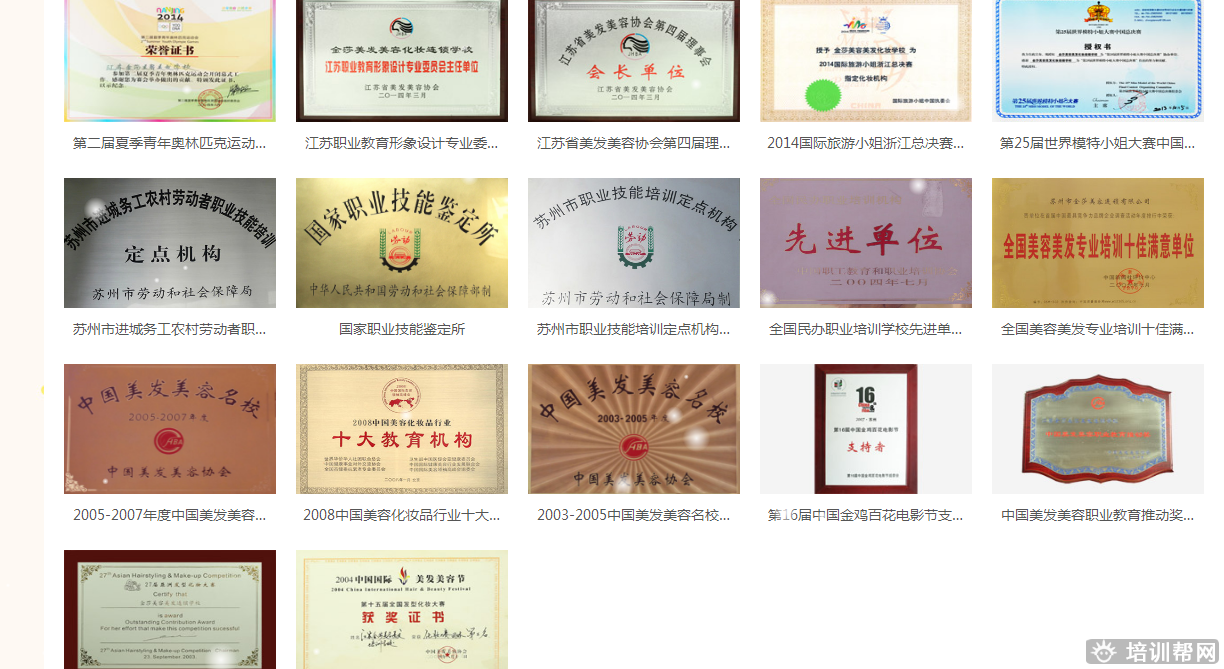Open the 第二届夏季青年奥林匹克运动 certificate image

pos(169,60)
